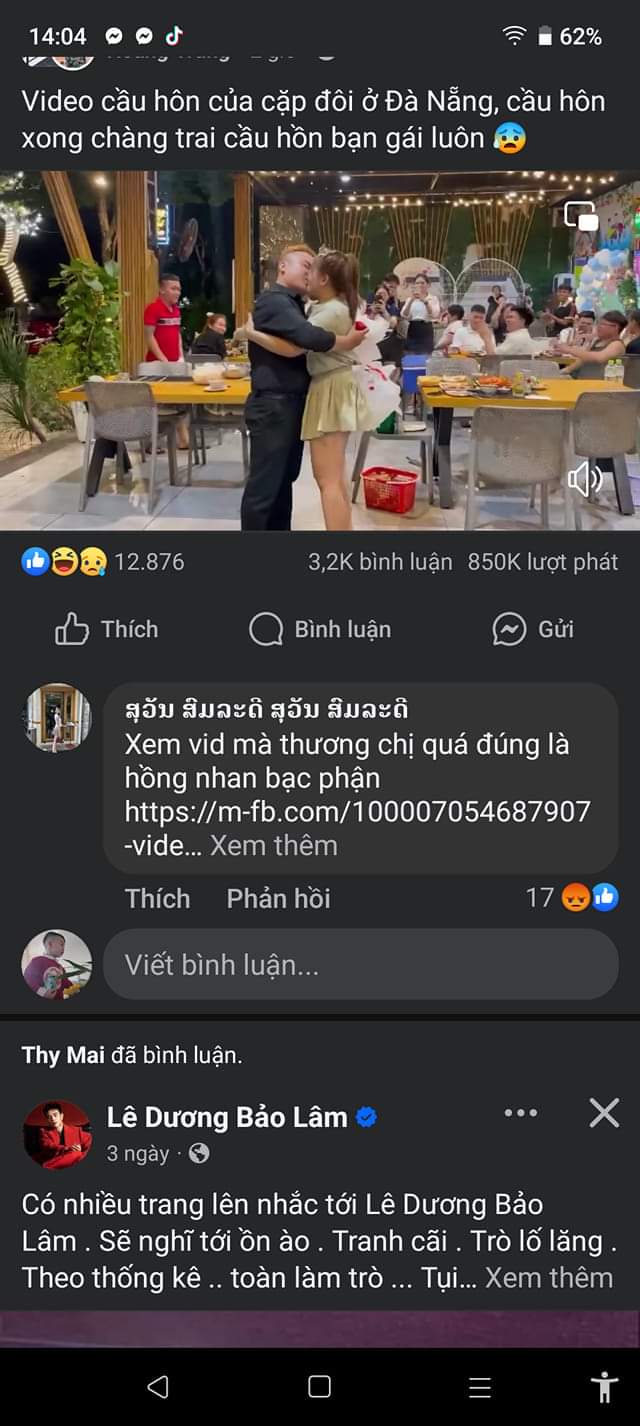This screenshot has height=1426, width=640.
Task: Open the overflow menu on Lê Dương Bảo Lâm's post
Action: tap(521, 1113)
